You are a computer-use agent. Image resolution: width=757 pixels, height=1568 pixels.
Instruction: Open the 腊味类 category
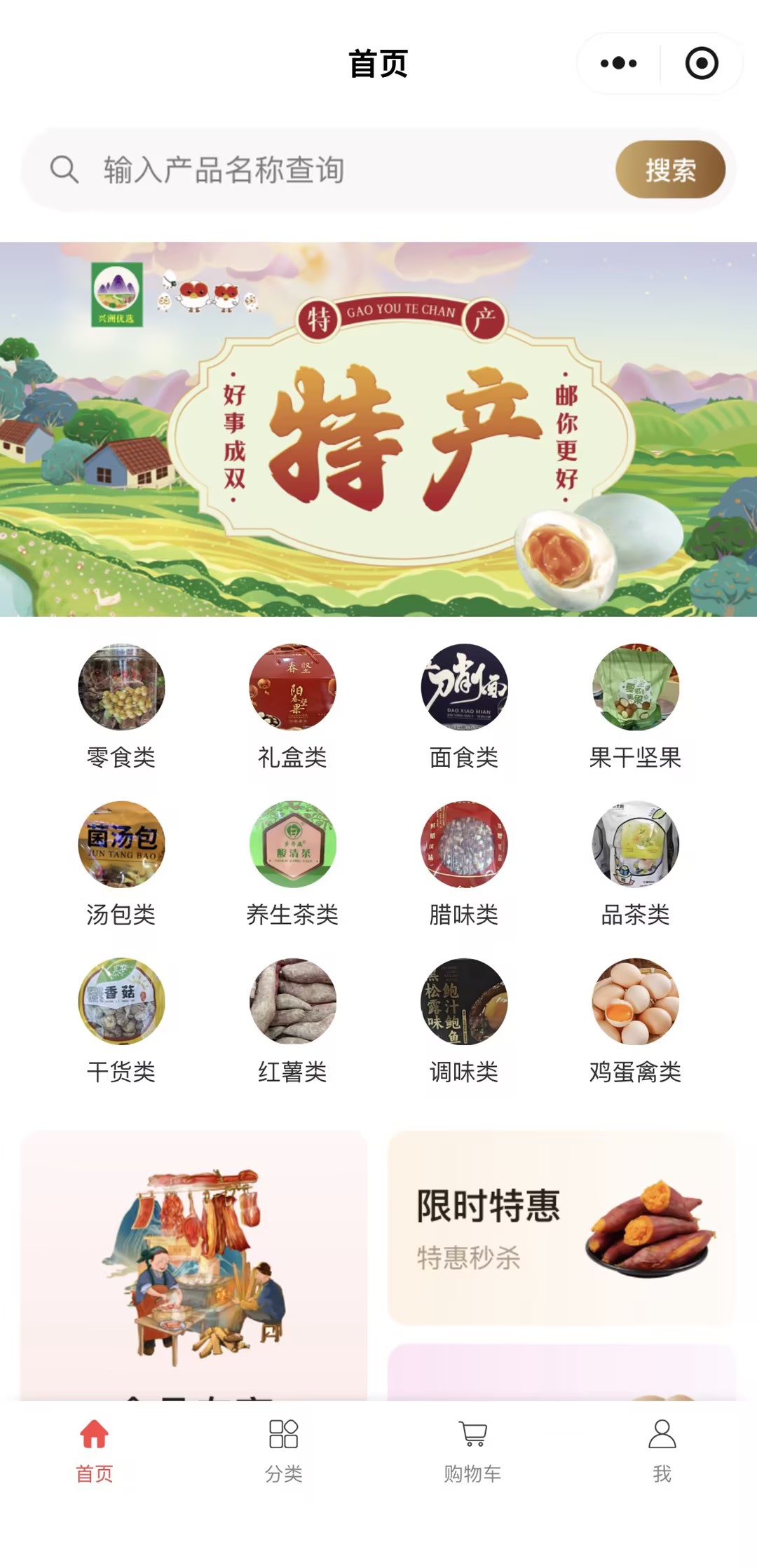[464, 863]
